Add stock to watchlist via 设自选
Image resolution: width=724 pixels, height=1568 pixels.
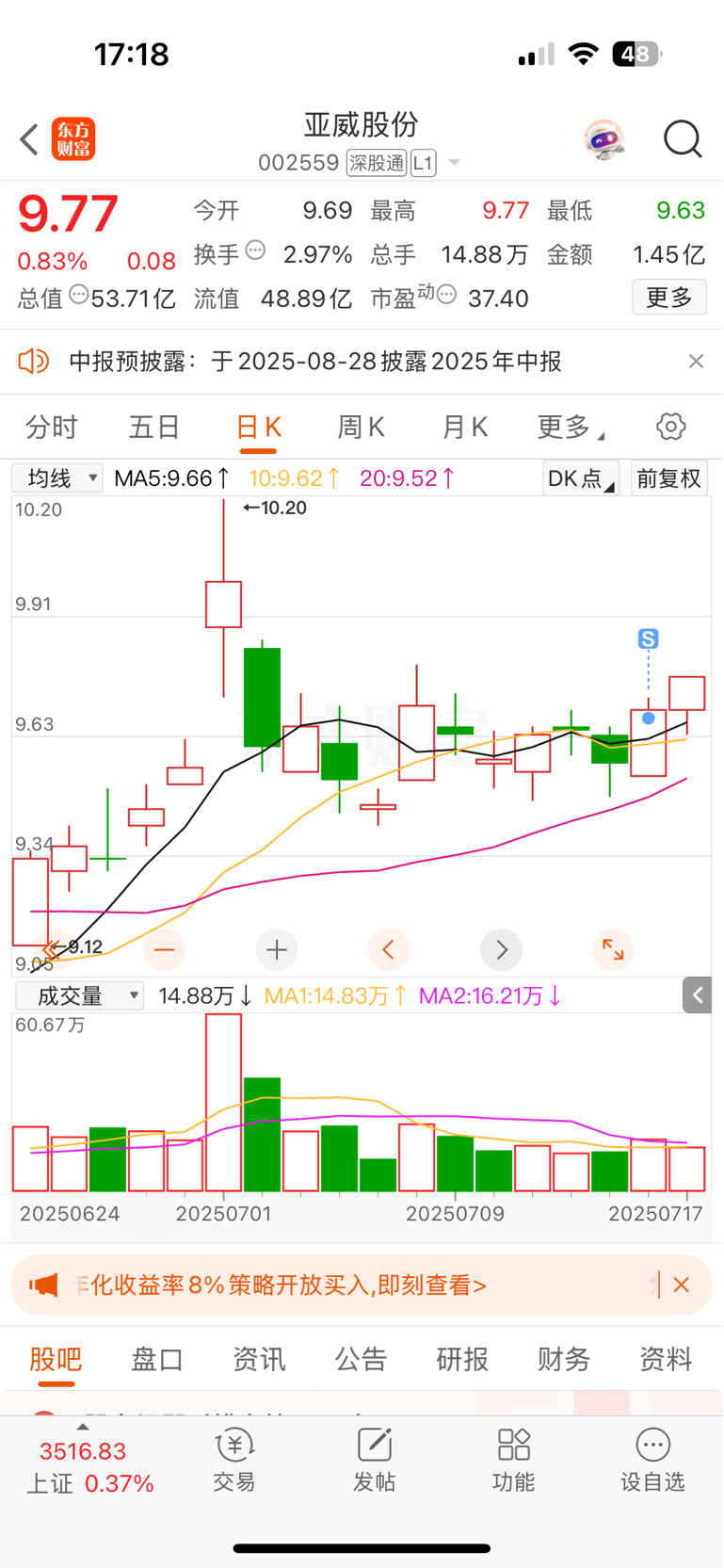[652, 1461]
